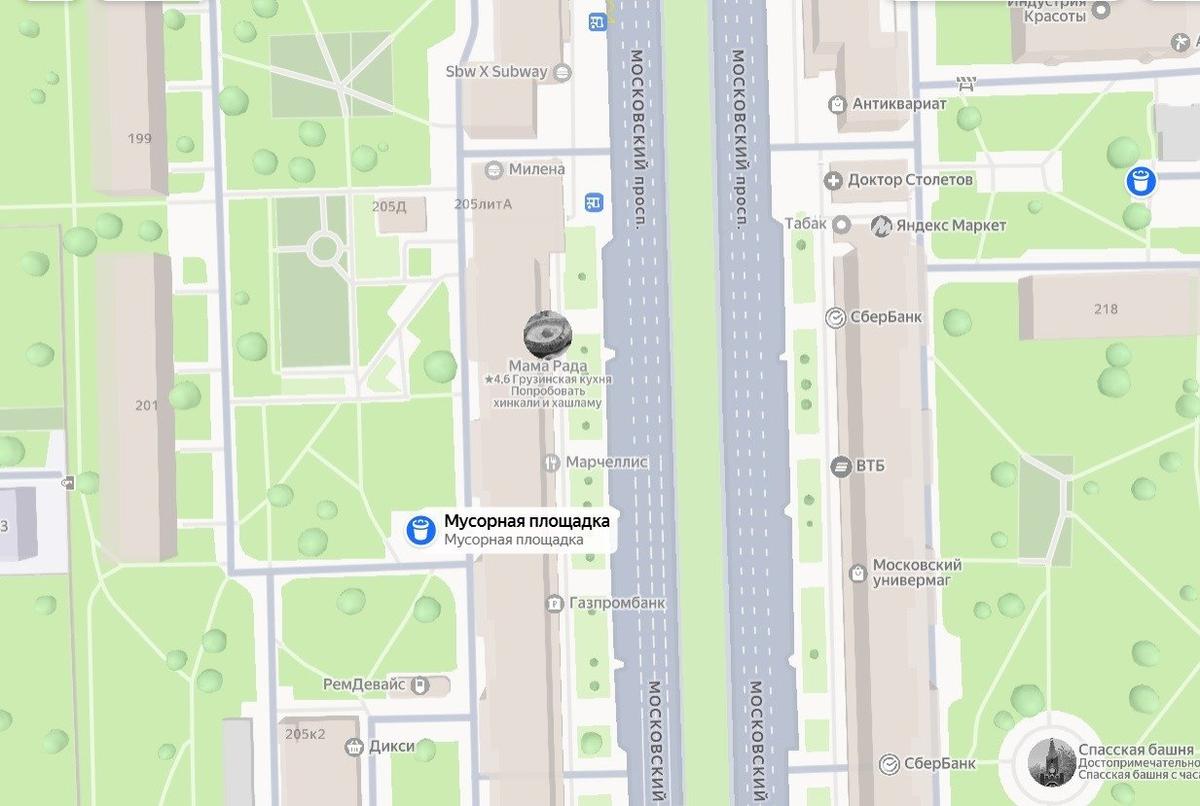
Task: Open the Московский универмаг marker
Action: click(857, 573)
